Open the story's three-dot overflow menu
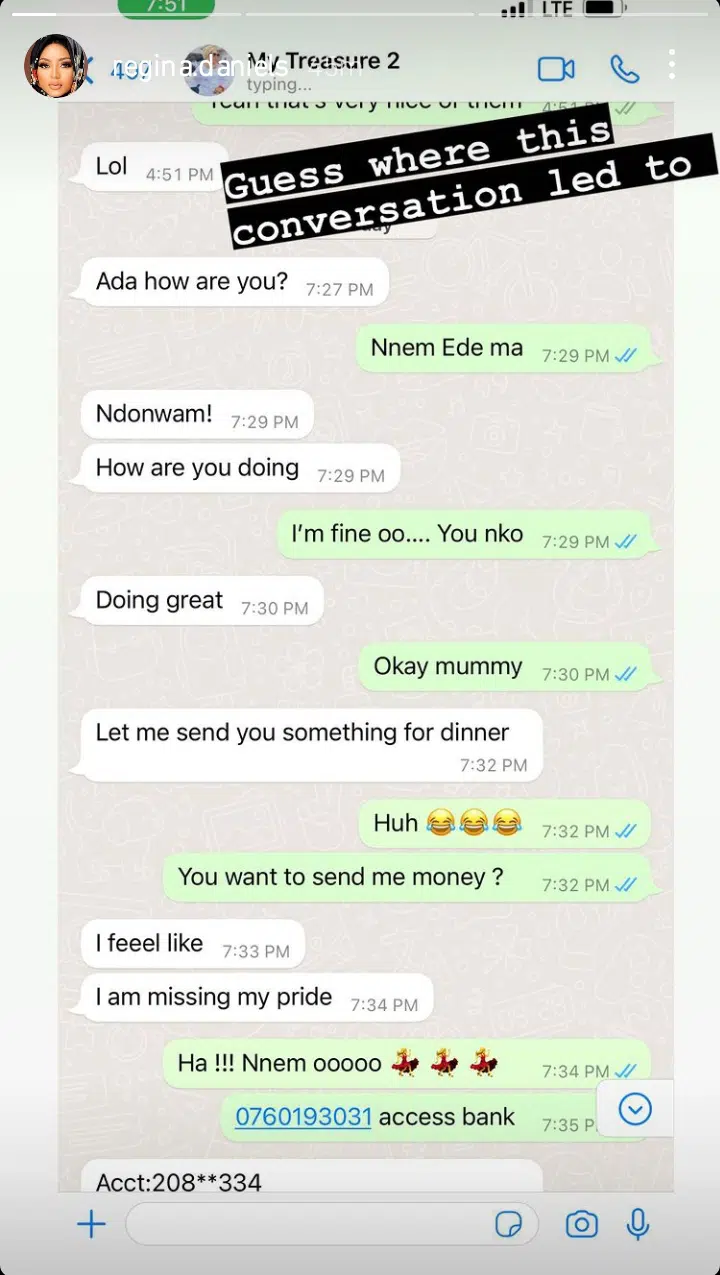Screen dimensions: 720x1275 671,66
